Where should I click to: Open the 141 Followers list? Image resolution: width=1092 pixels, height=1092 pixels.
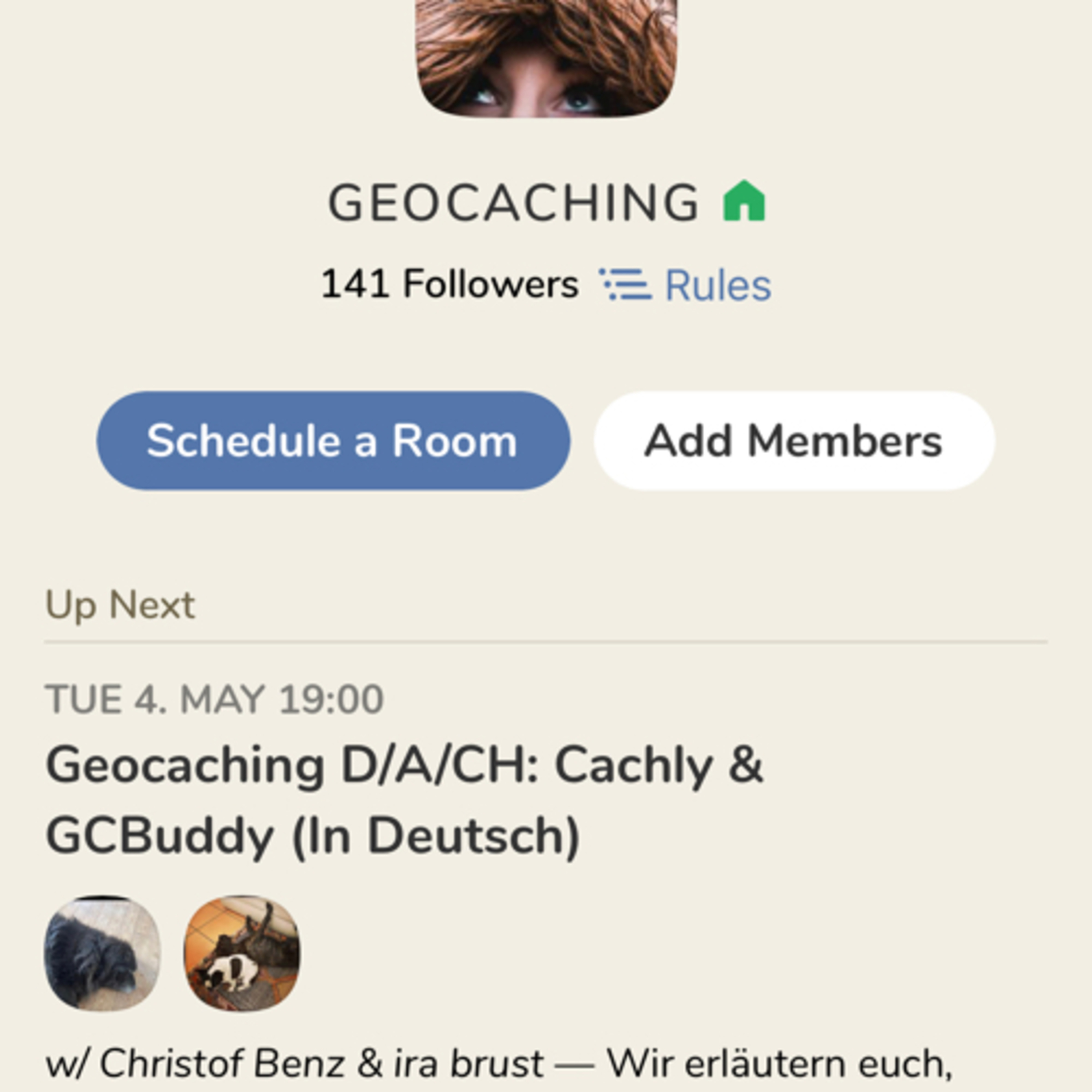click(x=450, y=284)
